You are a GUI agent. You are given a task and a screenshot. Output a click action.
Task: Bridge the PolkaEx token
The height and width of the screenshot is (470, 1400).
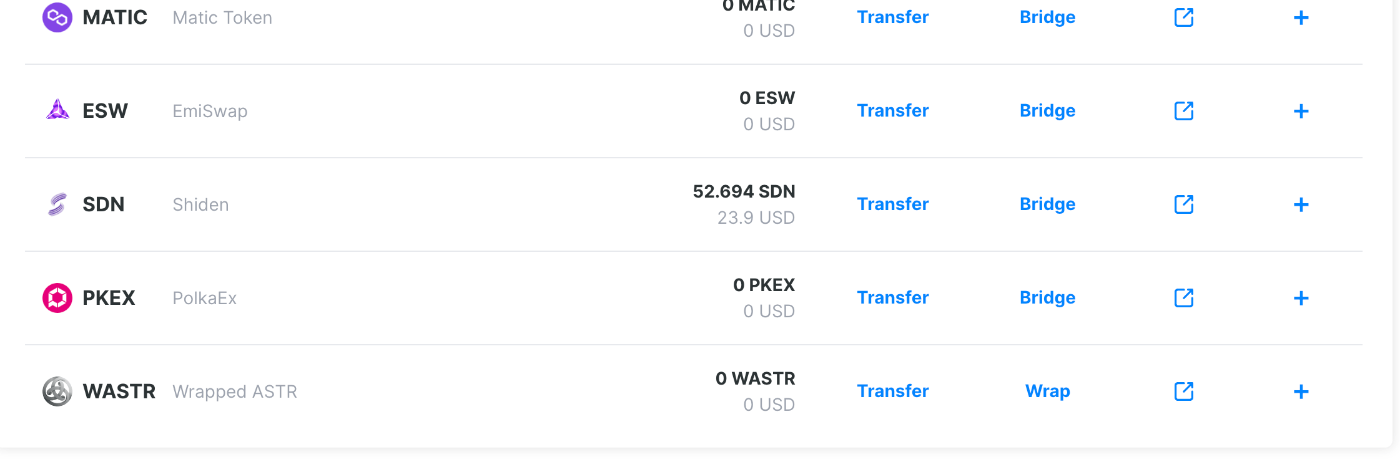click(x=1047, y=298)
